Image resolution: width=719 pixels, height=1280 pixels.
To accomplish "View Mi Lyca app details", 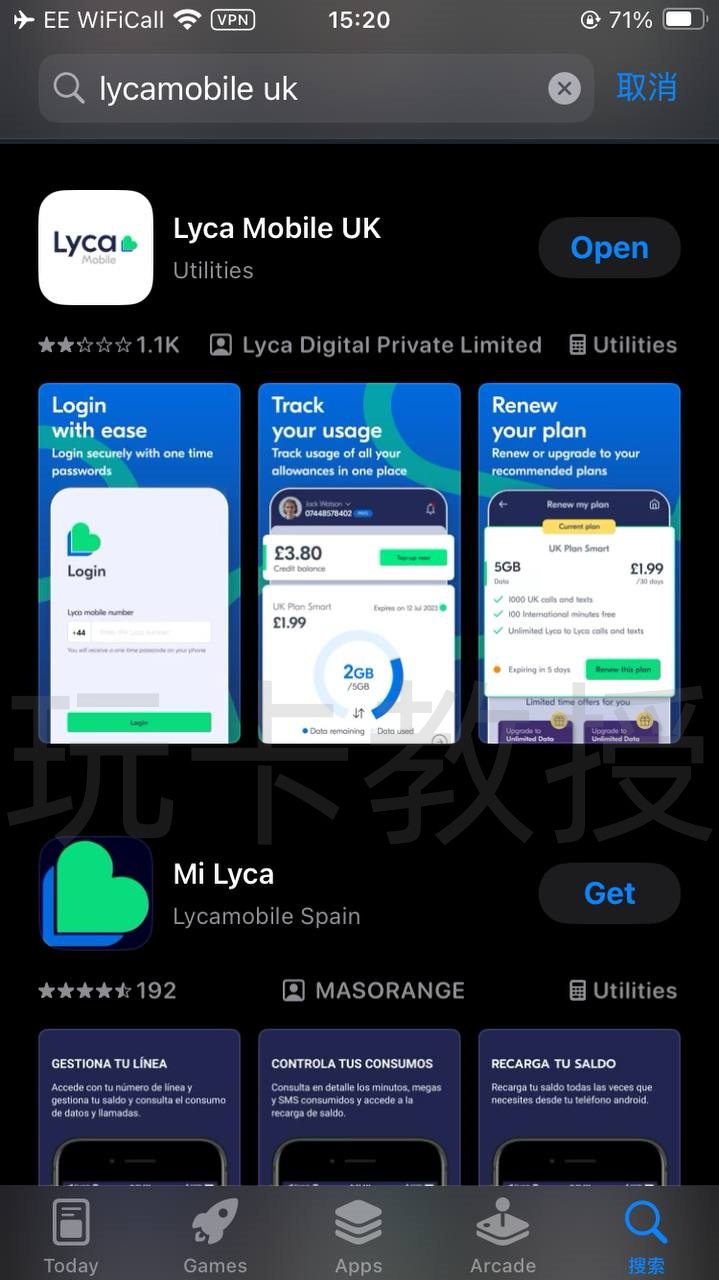I will (x=223, y=875).
